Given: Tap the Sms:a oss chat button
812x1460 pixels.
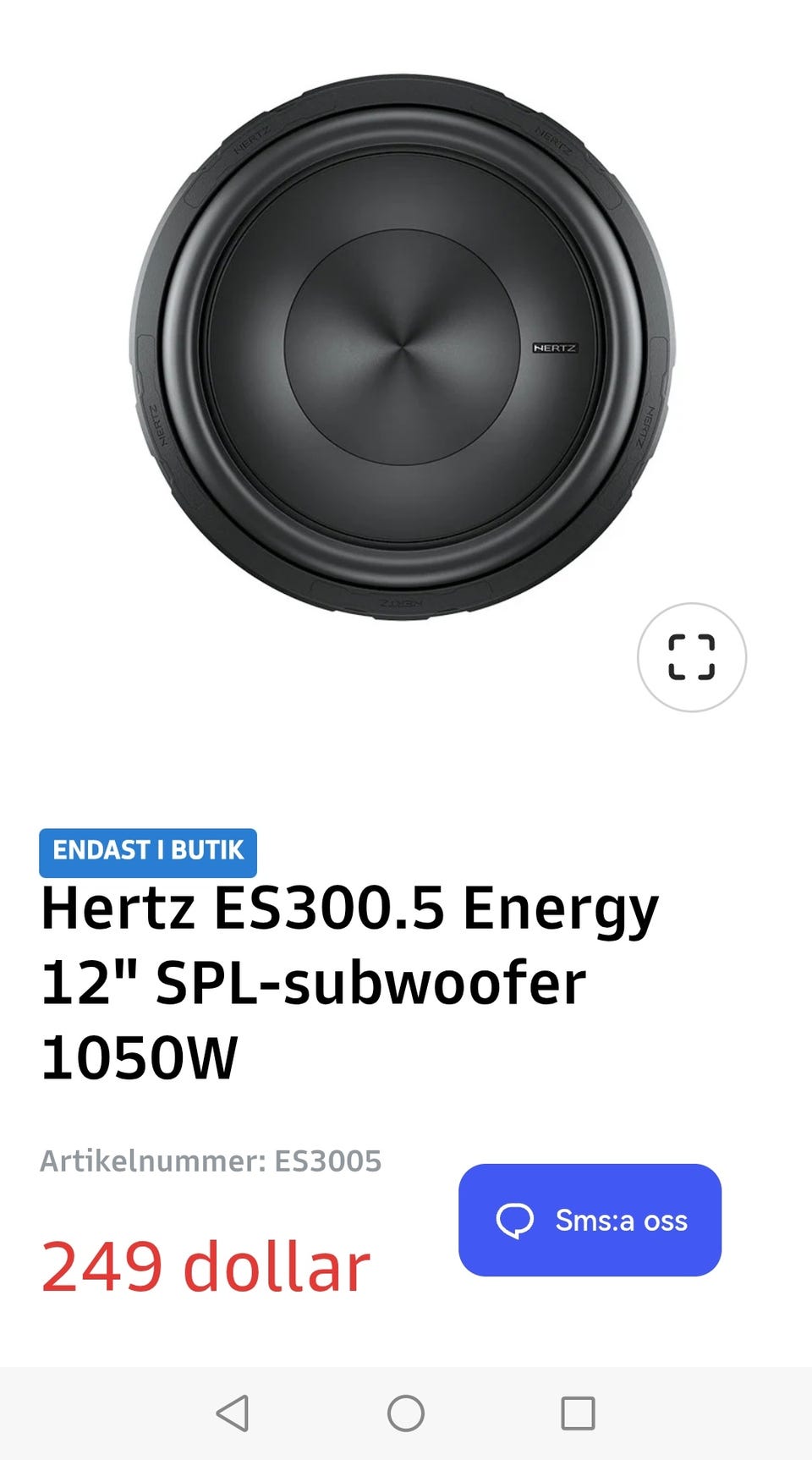Looking at the screenshot, I should click(x=590, y=1220).
